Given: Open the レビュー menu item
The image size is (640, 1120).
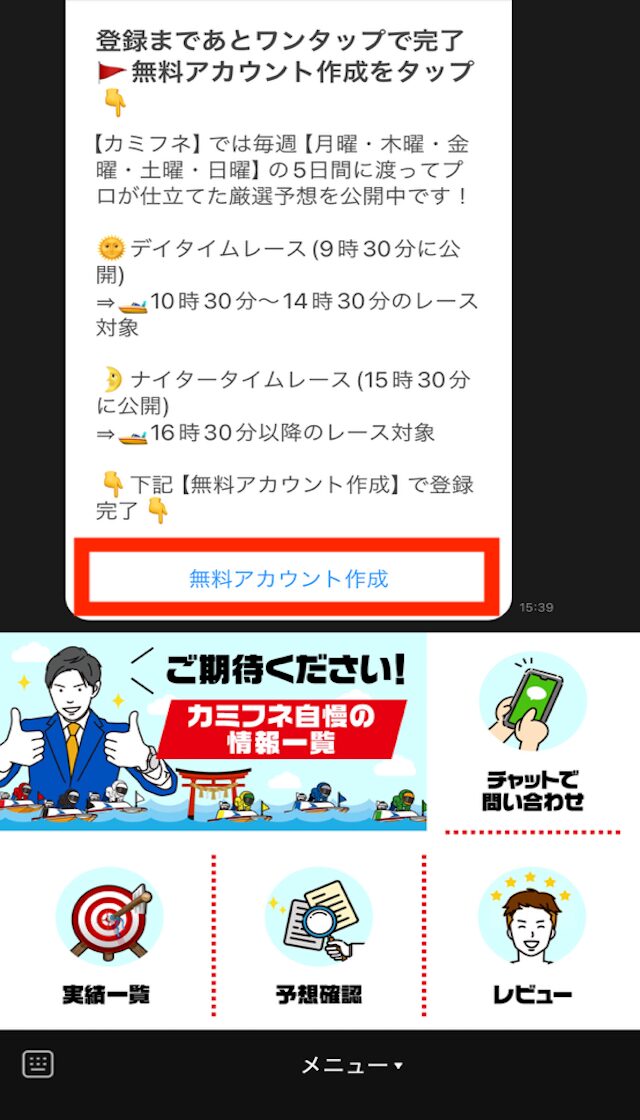Looking at the screenshot, I should 532,935.
